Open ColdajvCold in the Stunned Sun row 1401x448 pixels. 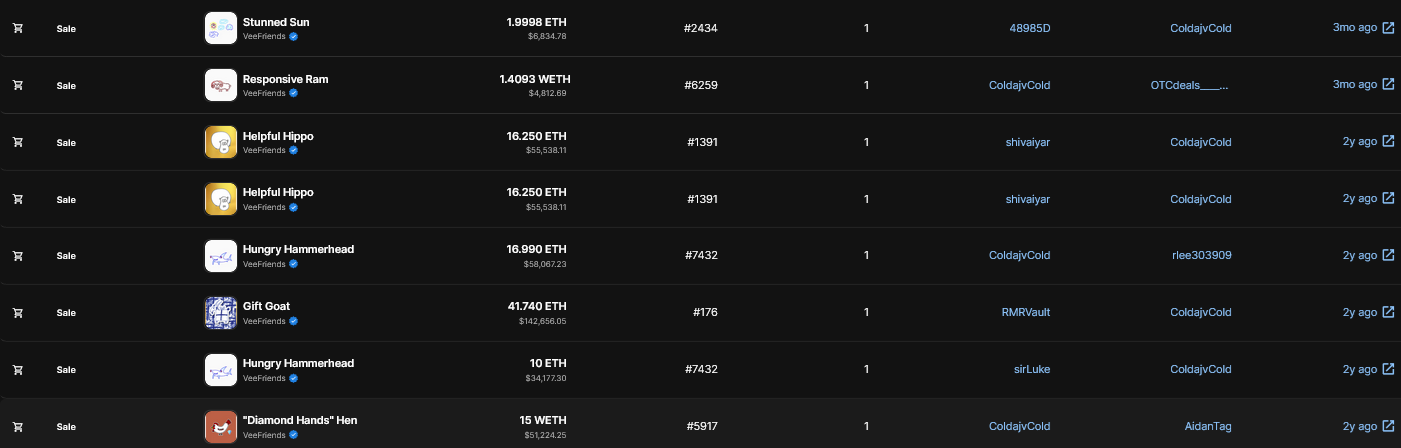point(1201,28)
